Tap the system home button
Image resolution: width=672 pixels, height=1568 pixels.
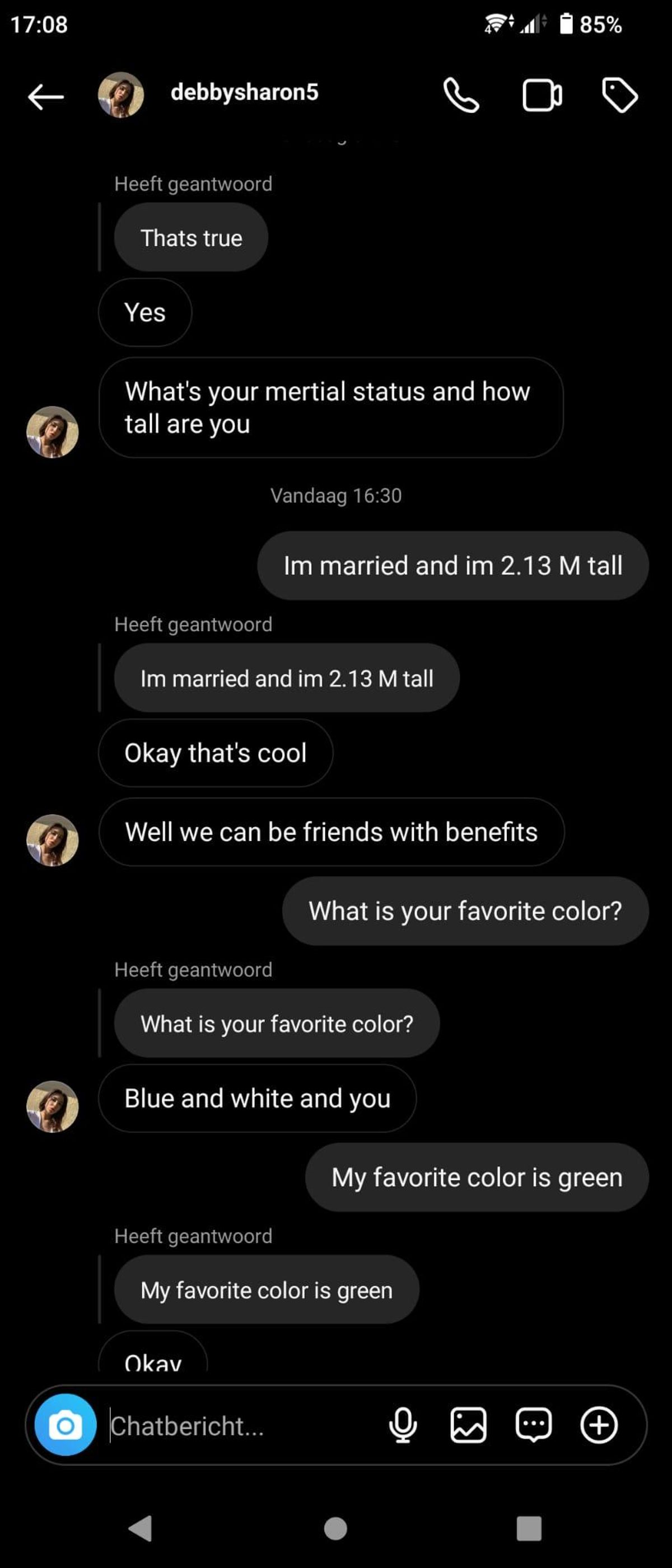(x=335, y=1528)
